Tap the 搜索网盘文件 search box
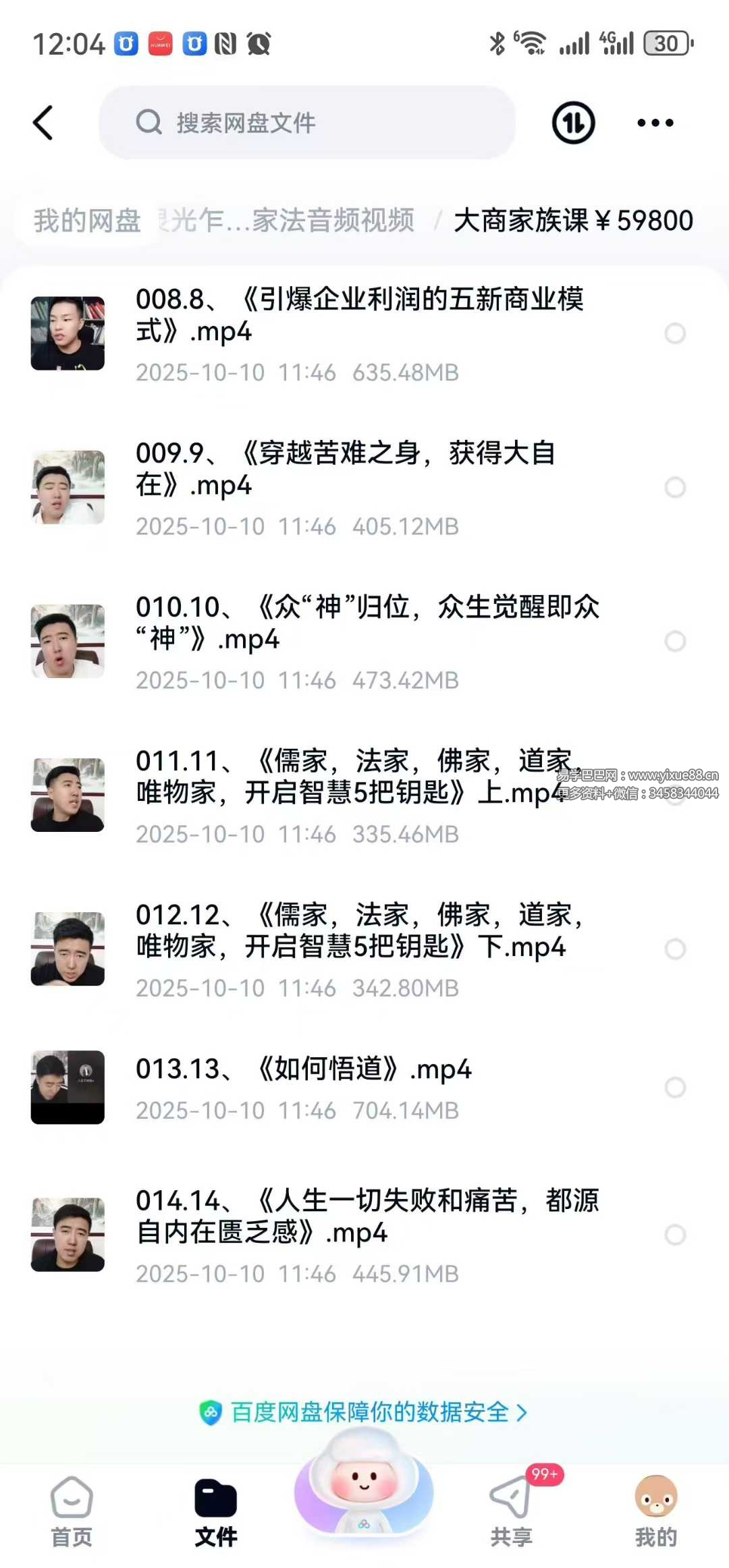Screen dimensions: 729x1568 (x=307, y=123)
